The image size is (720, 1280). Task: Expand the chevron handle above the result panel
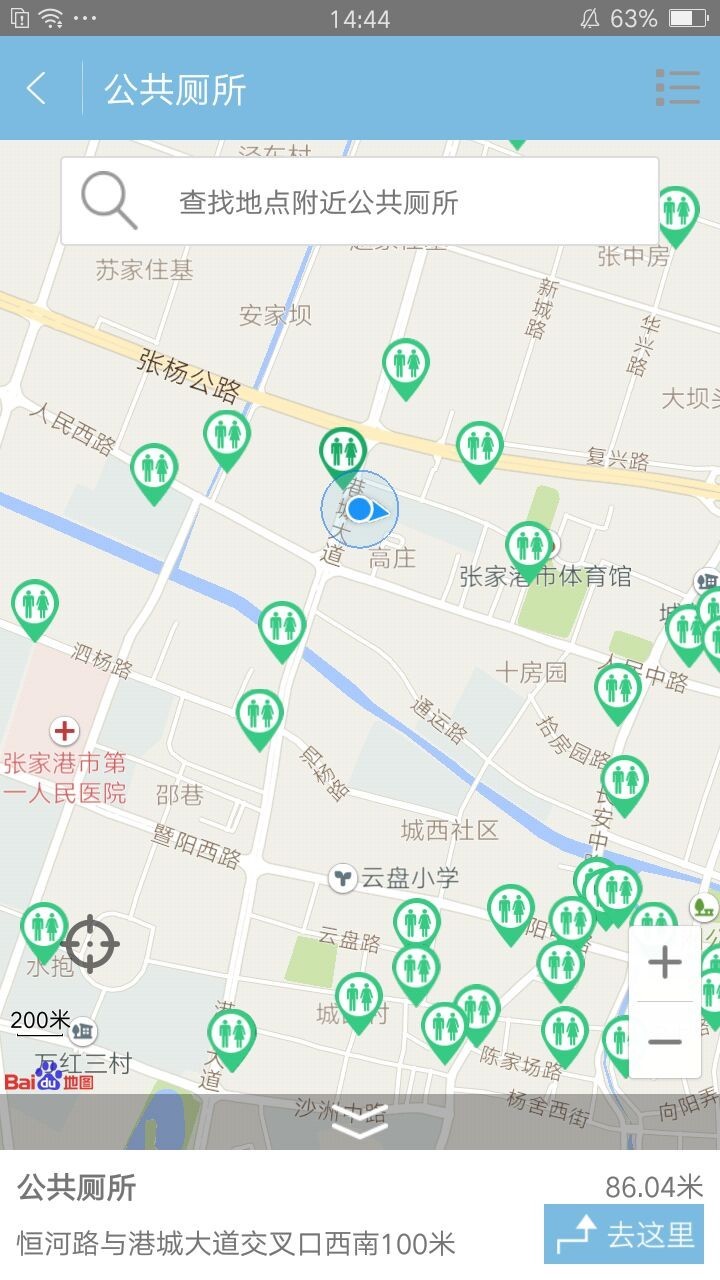pos(360,1124)
